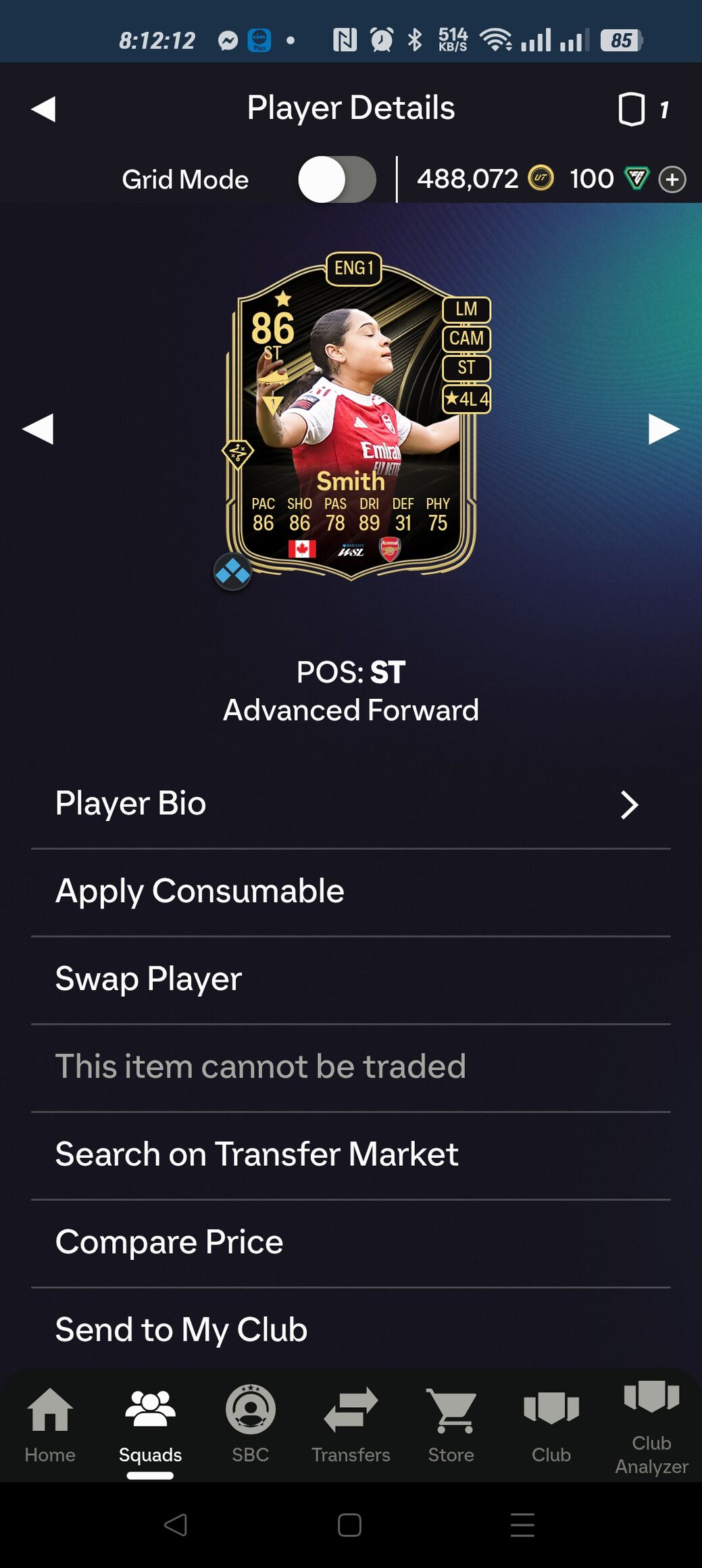Add FC Points with plus icon
Image resolution: width=702 pixels, height=1568 pixels.
pos(672,180)
